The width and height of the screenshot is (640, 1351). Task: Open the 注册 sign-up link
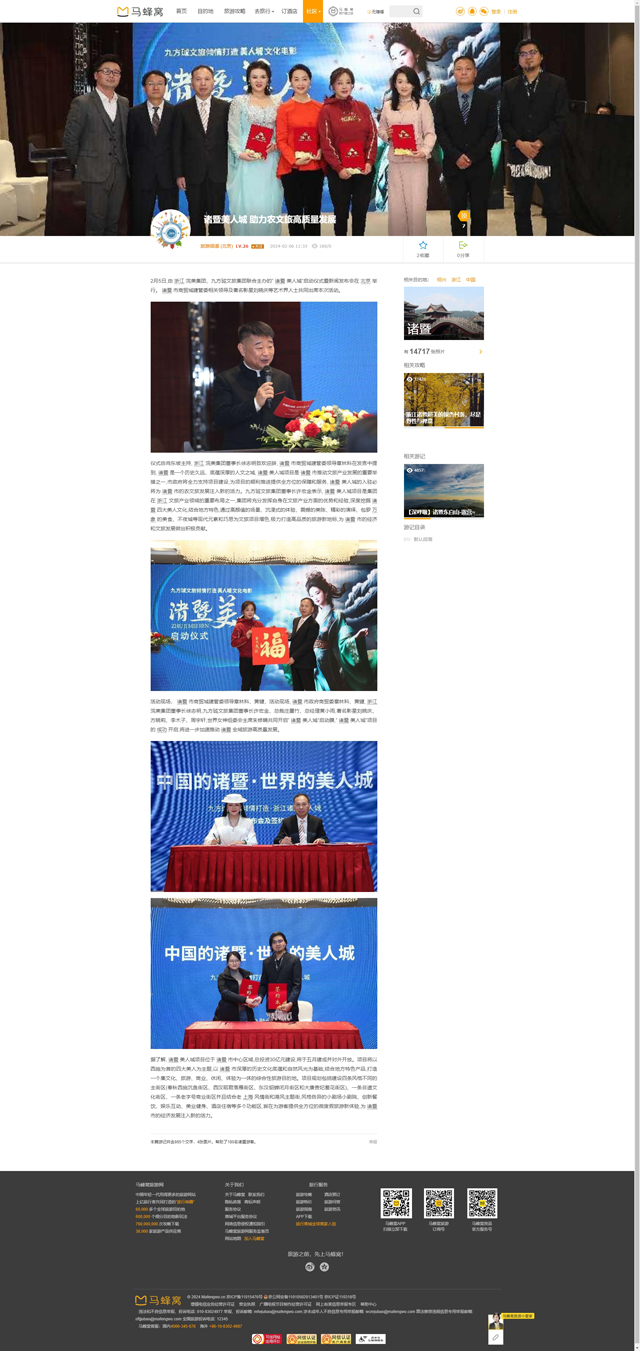click(512, 11)
